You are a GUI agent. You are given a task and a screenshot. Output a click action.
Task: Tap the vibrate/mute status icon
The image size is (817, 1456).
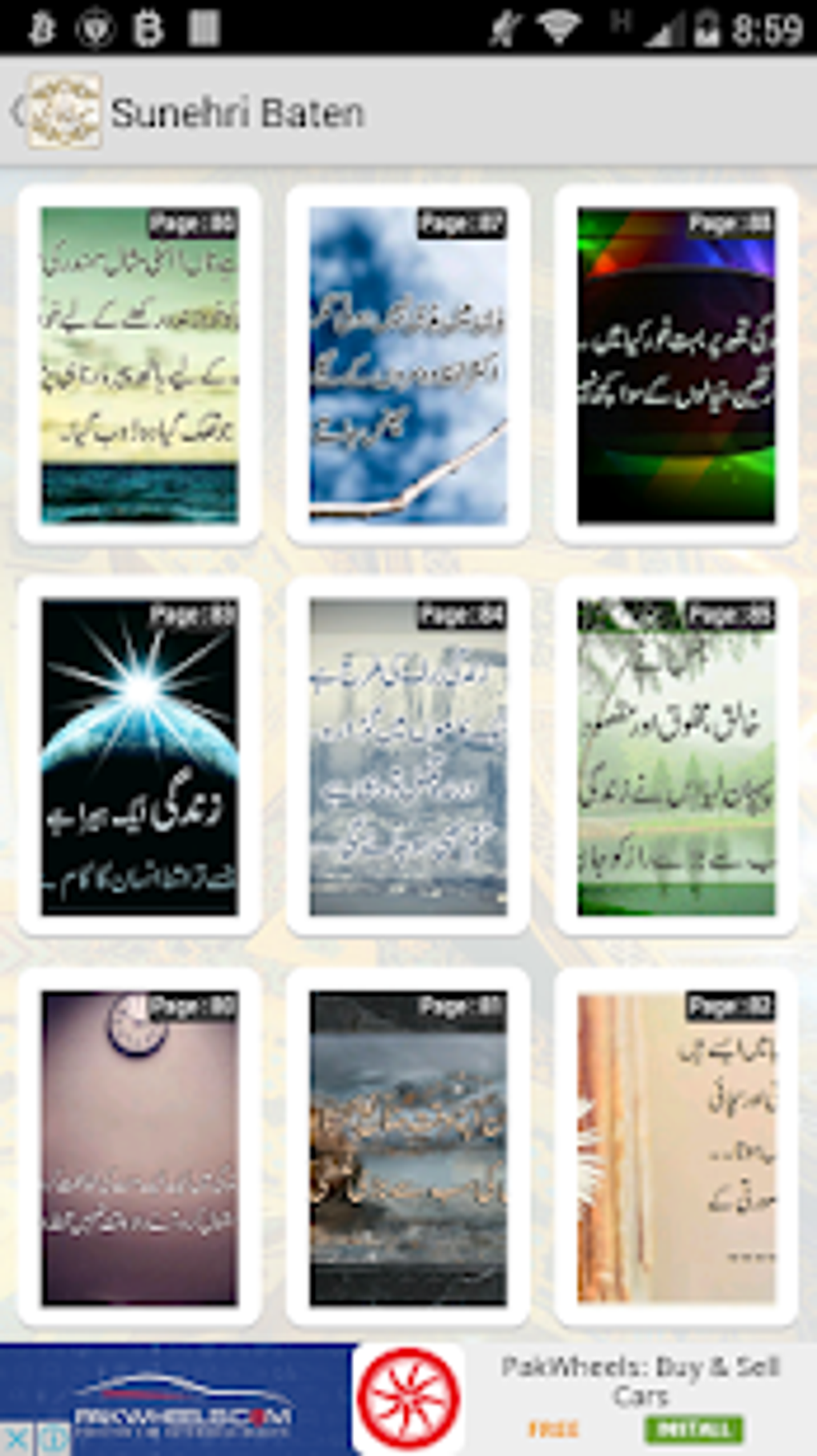(506, 26)
